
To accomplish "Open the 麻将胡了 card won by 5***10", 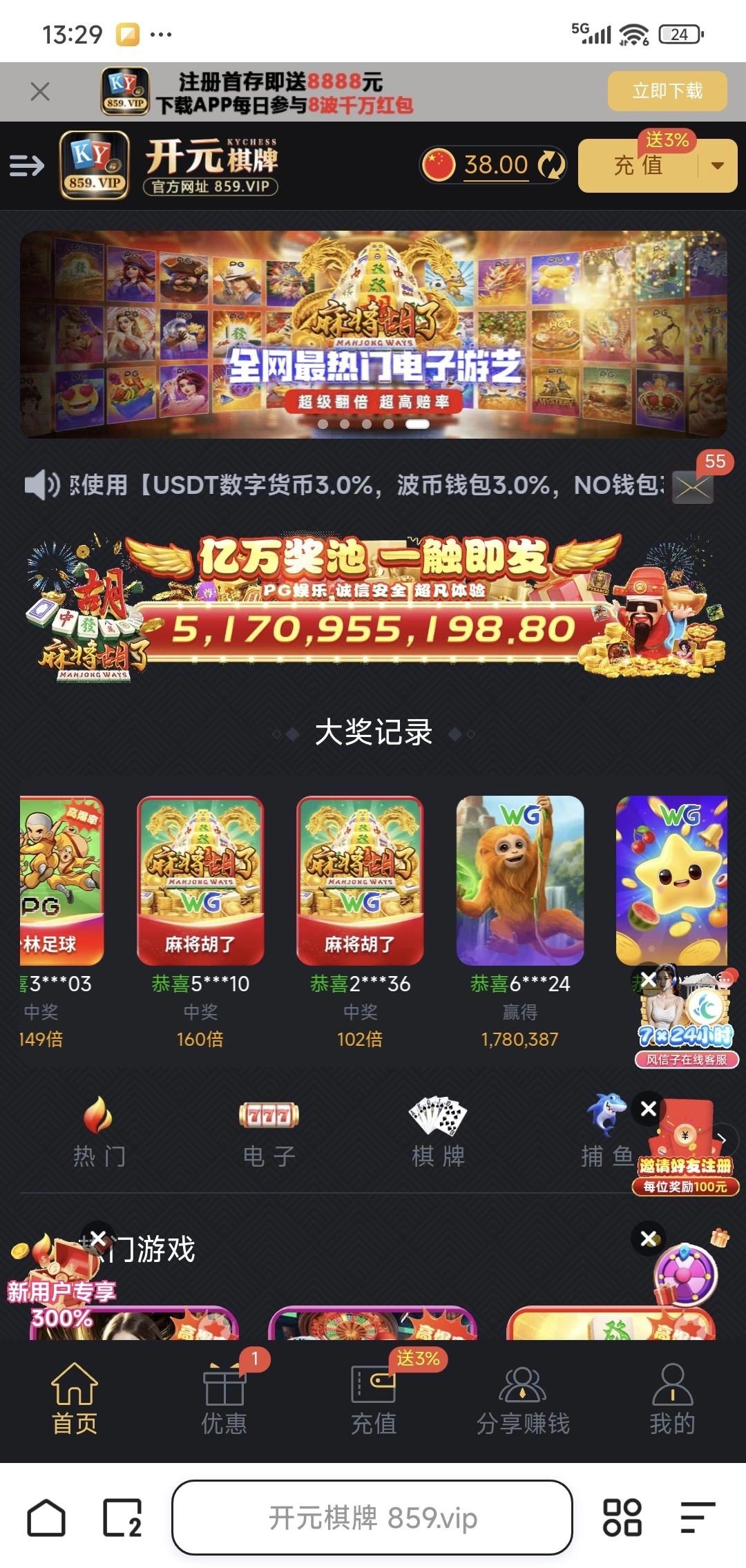I will pos(200,880).
